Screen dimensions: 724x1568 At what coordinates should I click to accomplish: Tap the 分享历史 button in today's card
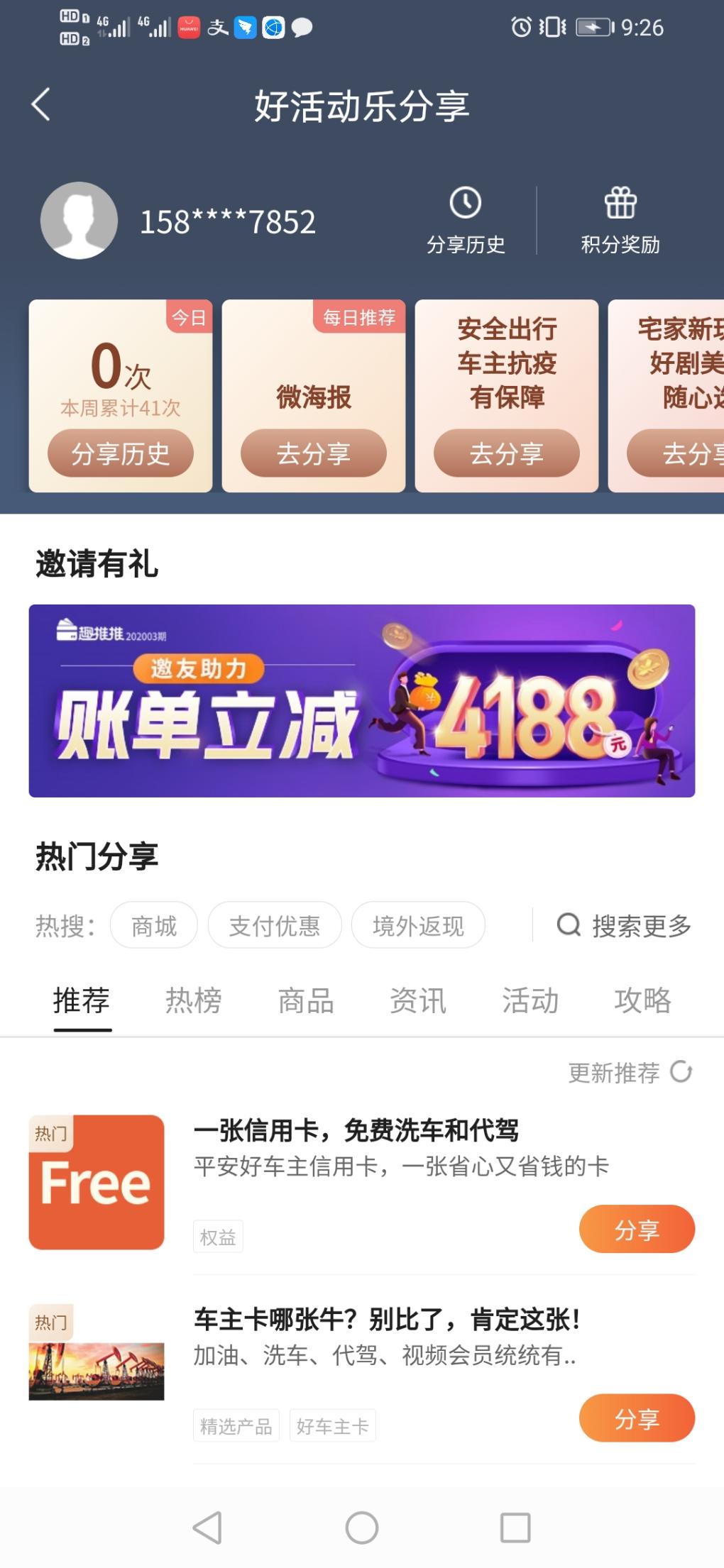pyautogui.click(x=121, y=453)
